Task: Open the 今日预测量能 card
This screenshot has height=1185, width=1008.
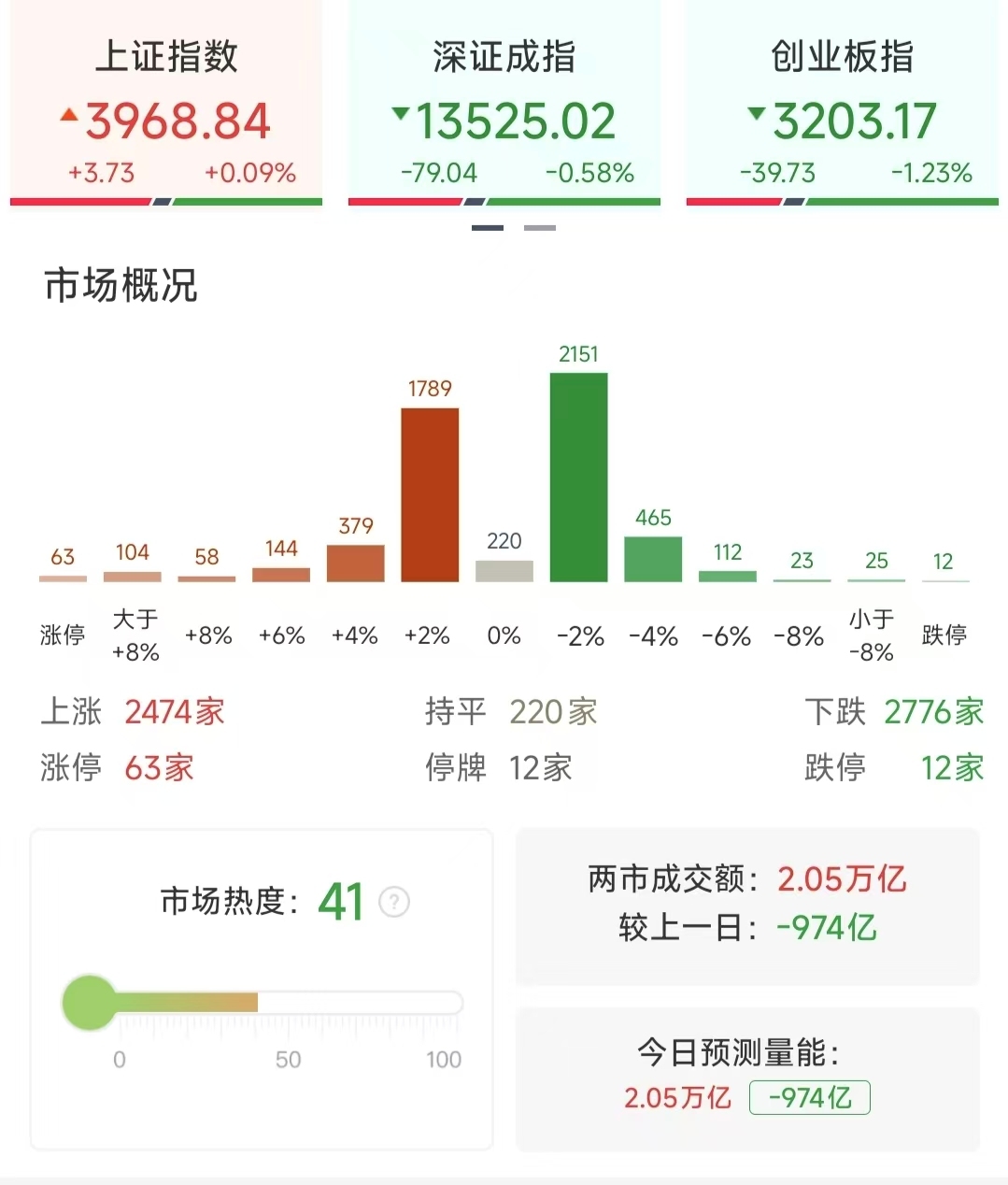Action: point(747,1078)
